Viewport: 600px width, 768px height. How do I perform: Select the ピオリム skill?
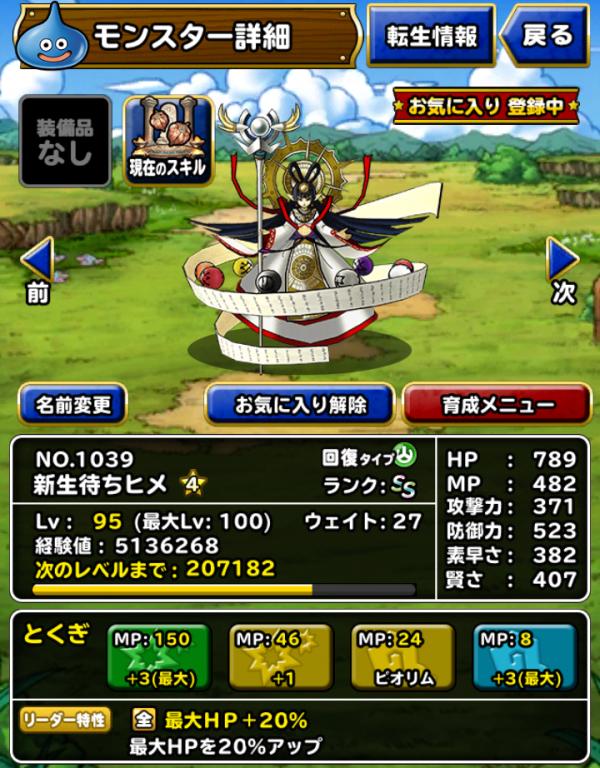click(x=402, y=656)
